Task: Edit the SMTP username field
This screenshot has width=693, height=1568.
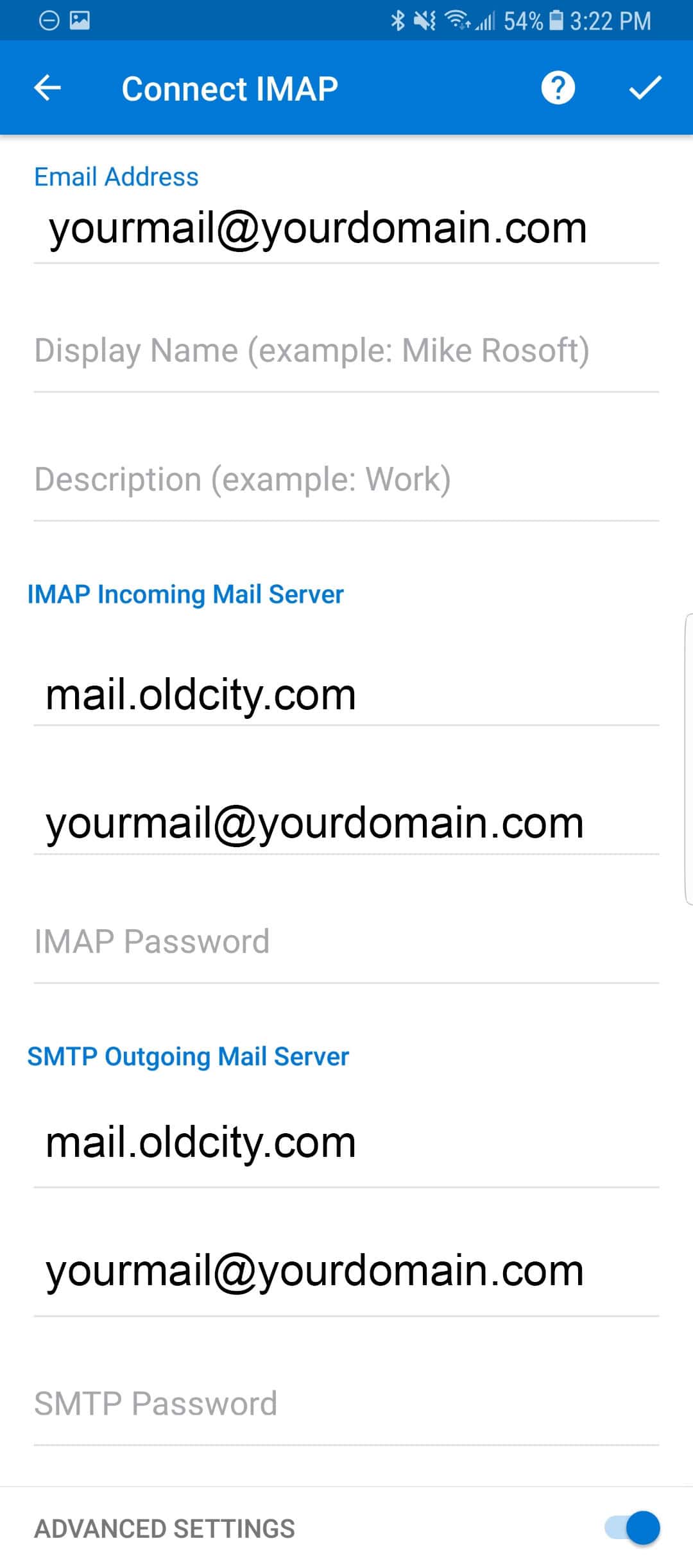Action: click(x=346, y=1271)
